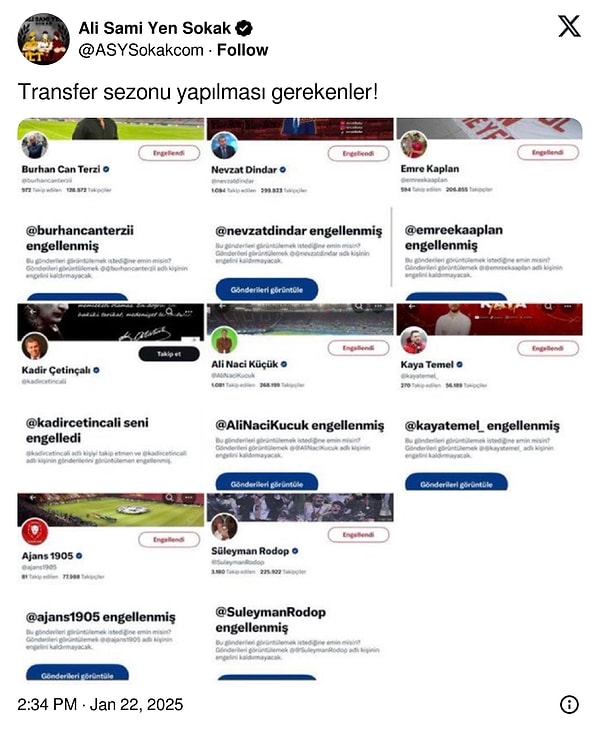Open the 2:34 PM · Jan 22, 2025 timestamp
The image size is (600, 735).
tap(100, 704)
